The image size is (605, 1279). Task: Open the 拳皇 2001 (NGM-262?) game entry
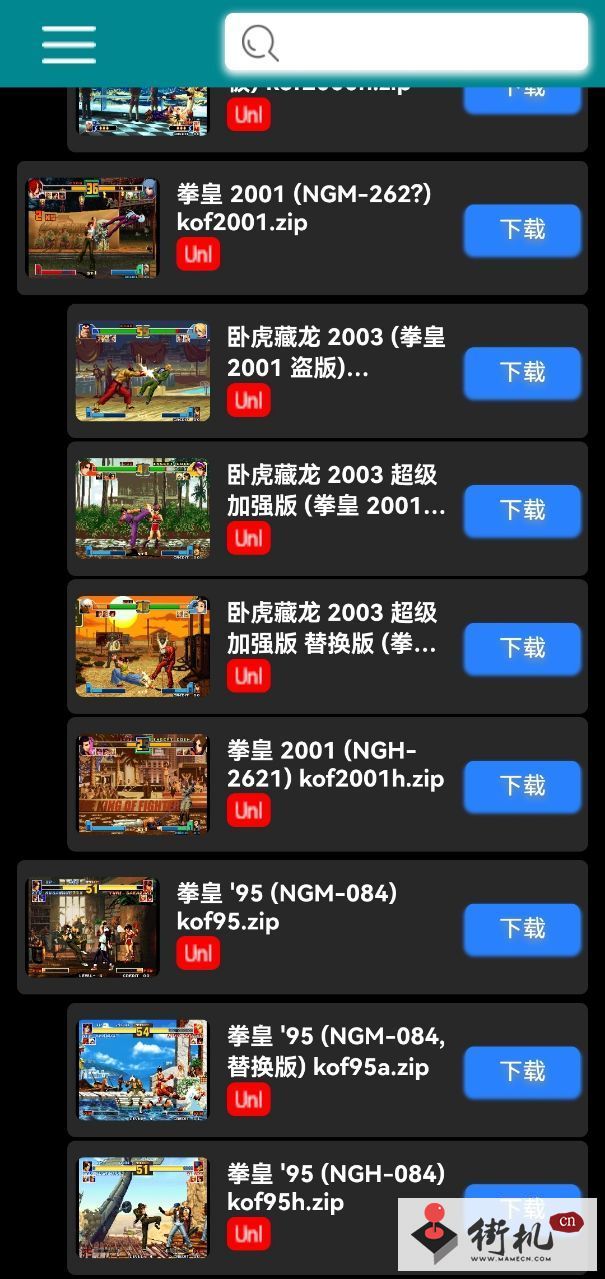pos(304,208)
